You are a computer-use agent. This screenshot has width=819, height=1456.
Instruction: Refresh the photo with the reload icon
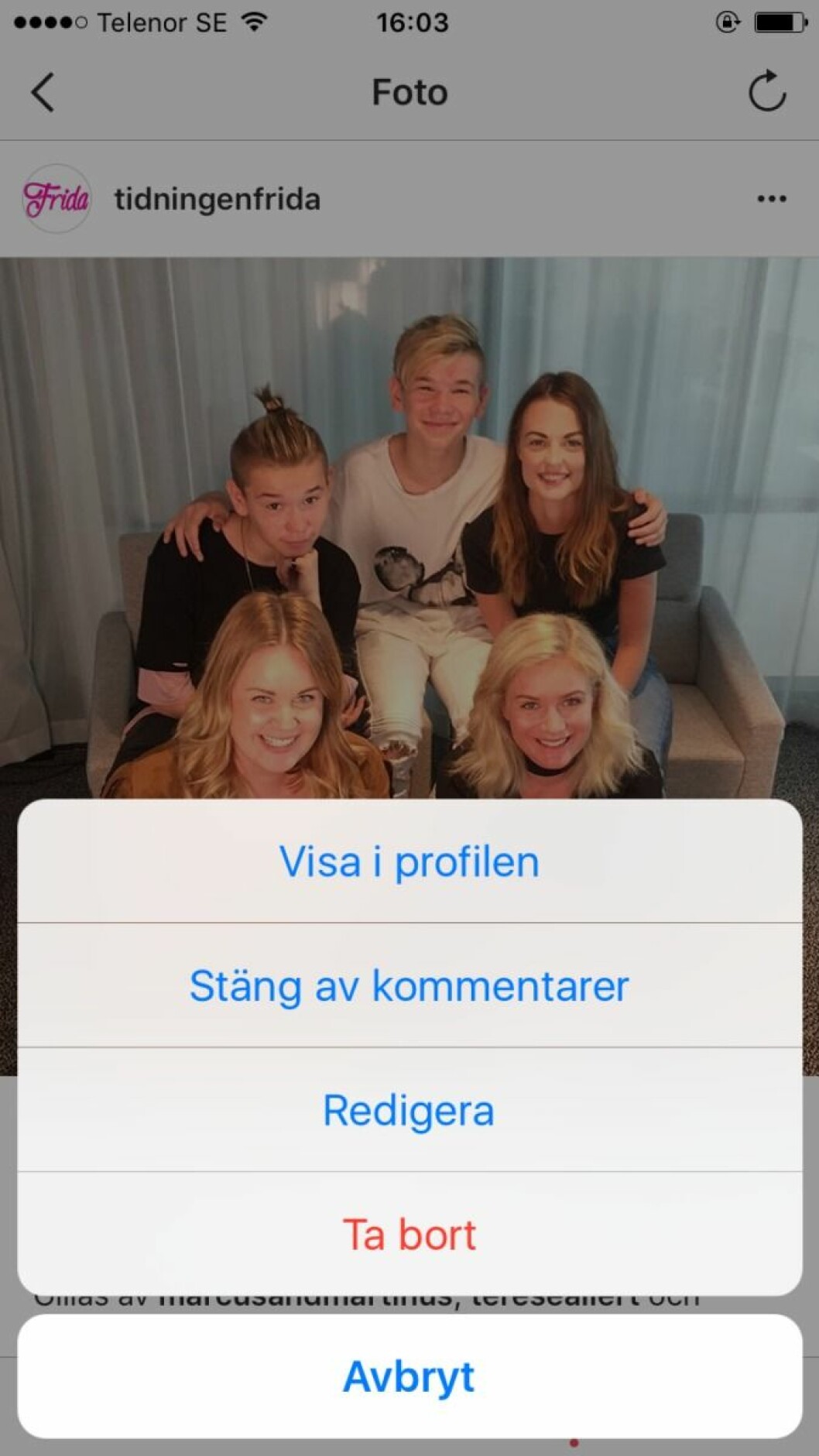coord(766,92)
